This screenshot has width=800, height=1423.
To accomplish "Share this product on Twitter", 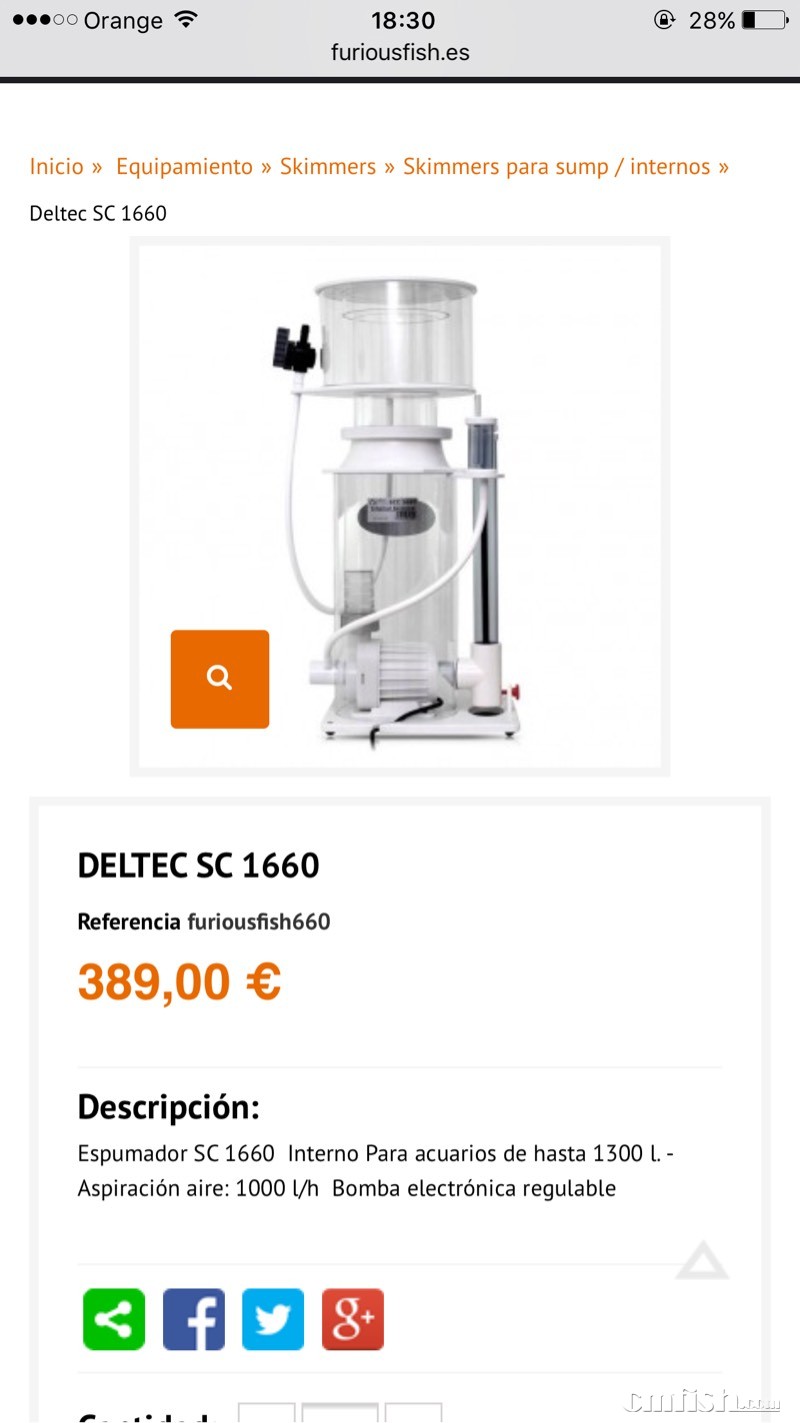I will (x=273, y=1320).
